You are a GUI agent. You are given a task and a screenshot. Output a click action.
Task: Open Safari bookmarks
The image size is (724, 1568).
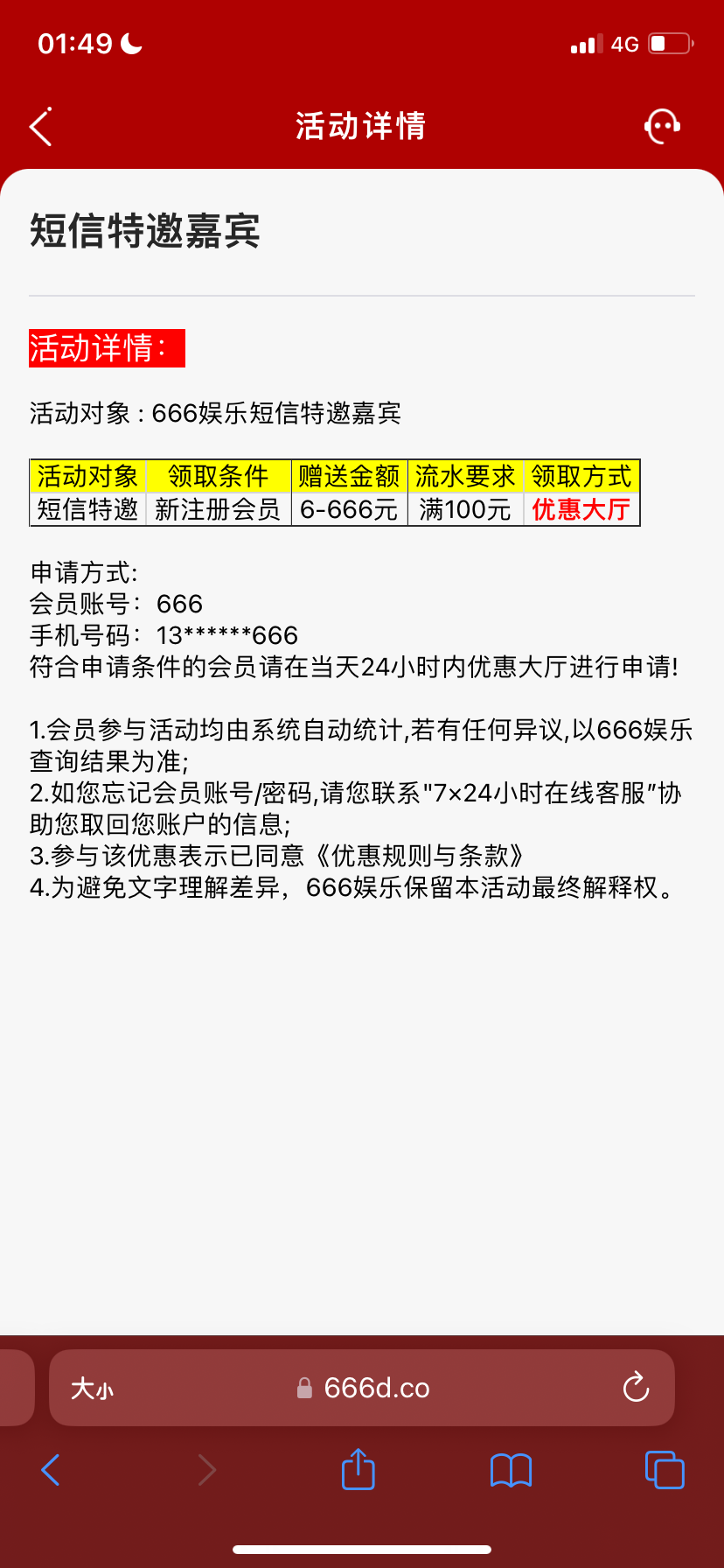(512, 1470)
